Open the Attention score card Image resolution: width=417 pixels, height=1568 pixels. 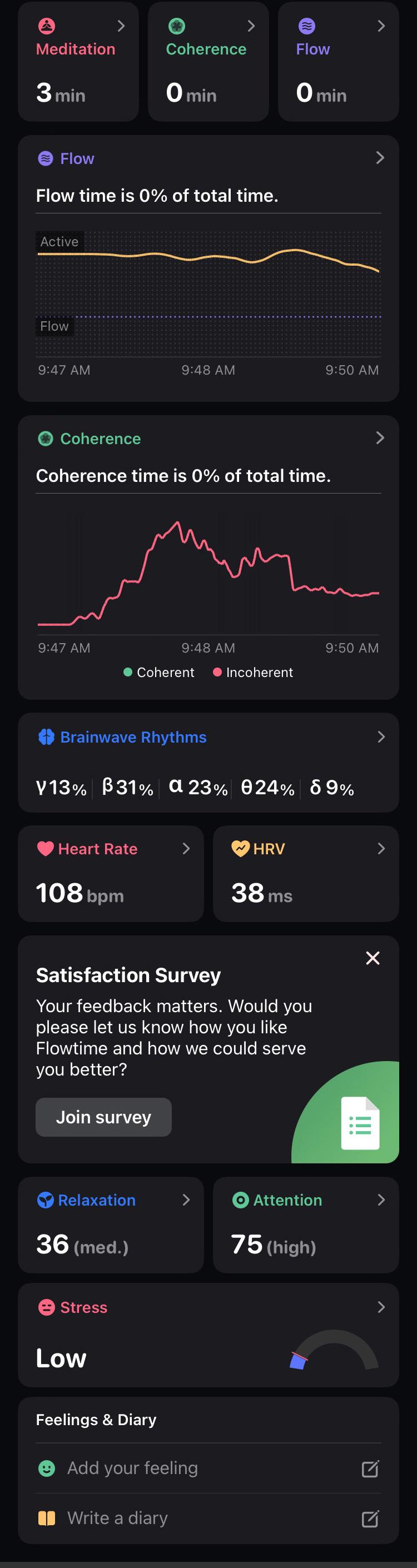point(306,1224)
